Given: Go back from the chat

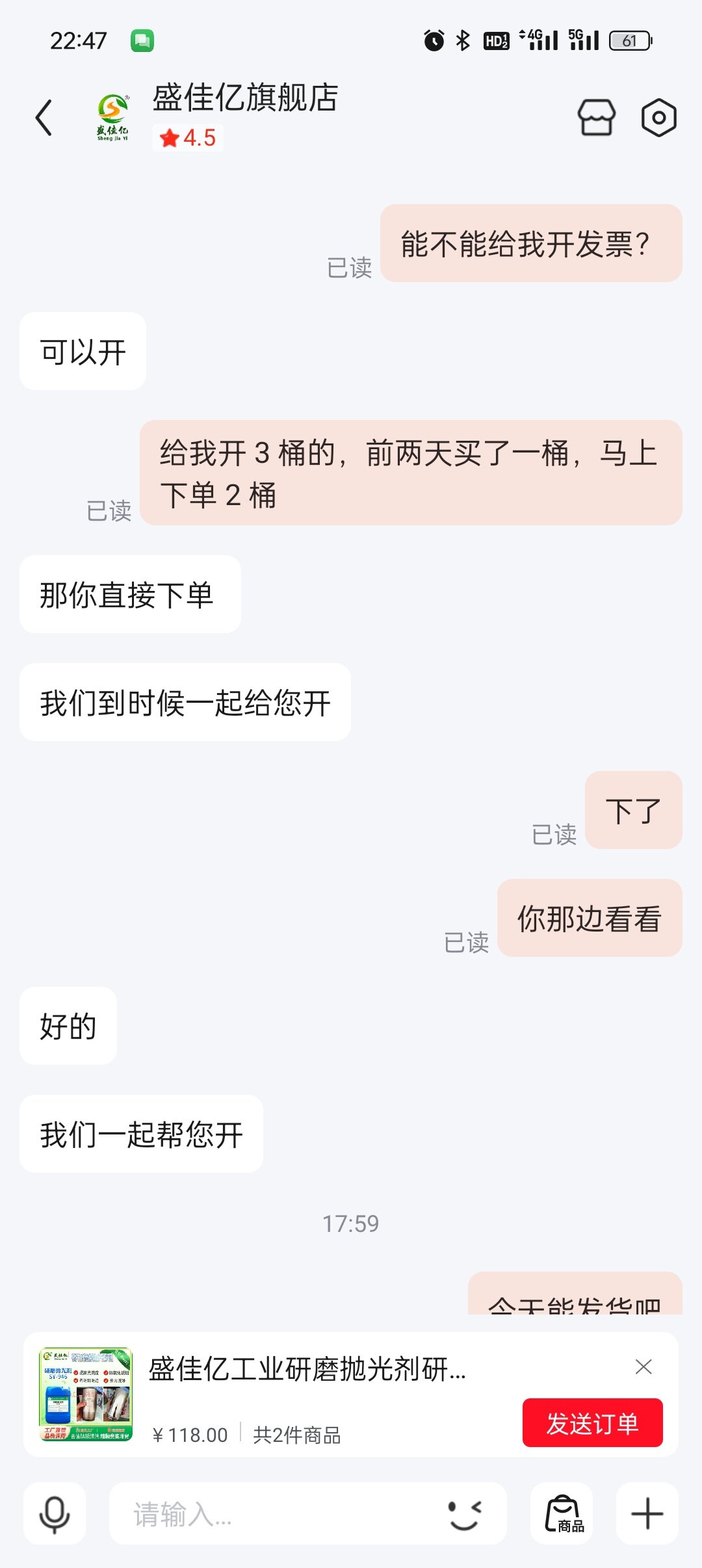Looking at the screenshot, I should point(44,118).
